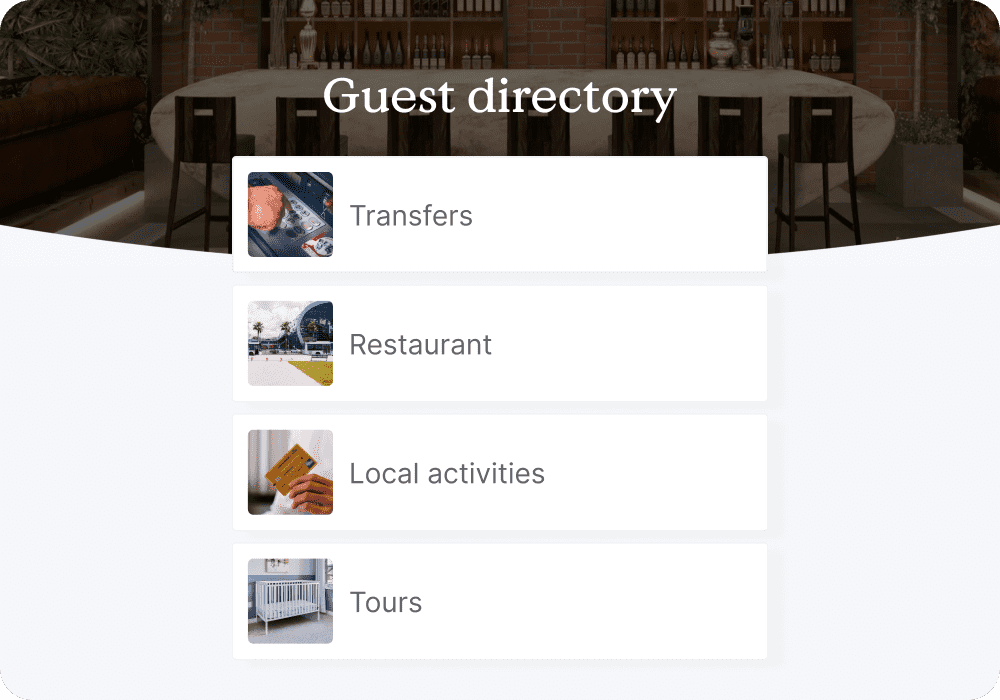The width and height of the screenshot is (1000, 700).
Task: Go to the Tours section
Action: 499,602
